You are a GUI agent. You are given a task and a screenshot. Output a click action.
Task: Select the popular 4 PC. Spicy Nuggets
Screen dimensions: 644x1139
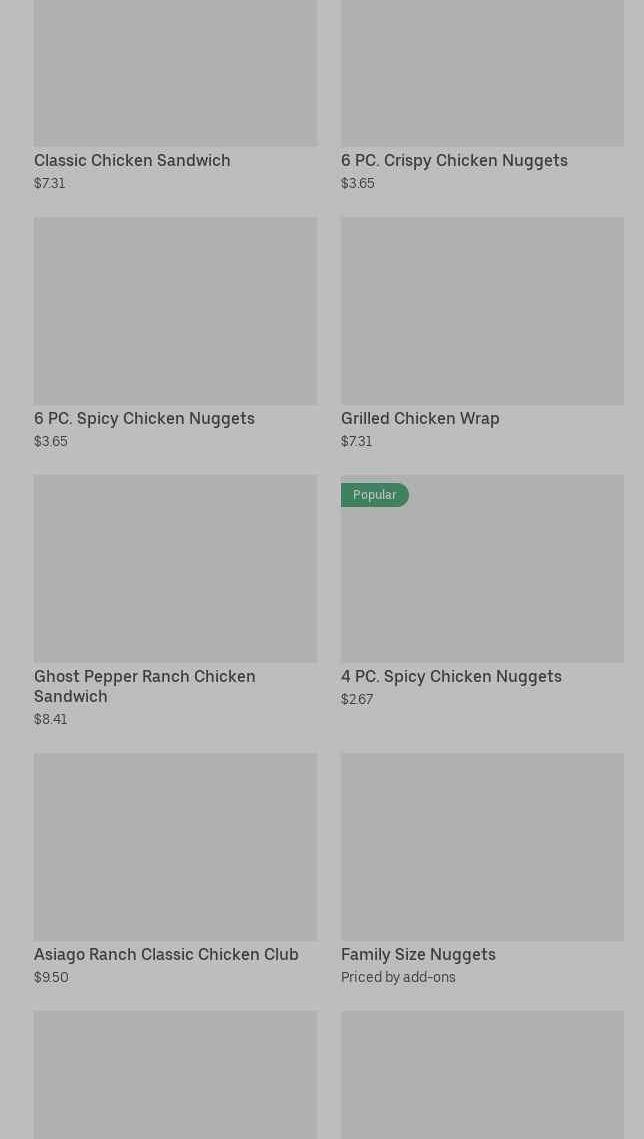(482, 591)
